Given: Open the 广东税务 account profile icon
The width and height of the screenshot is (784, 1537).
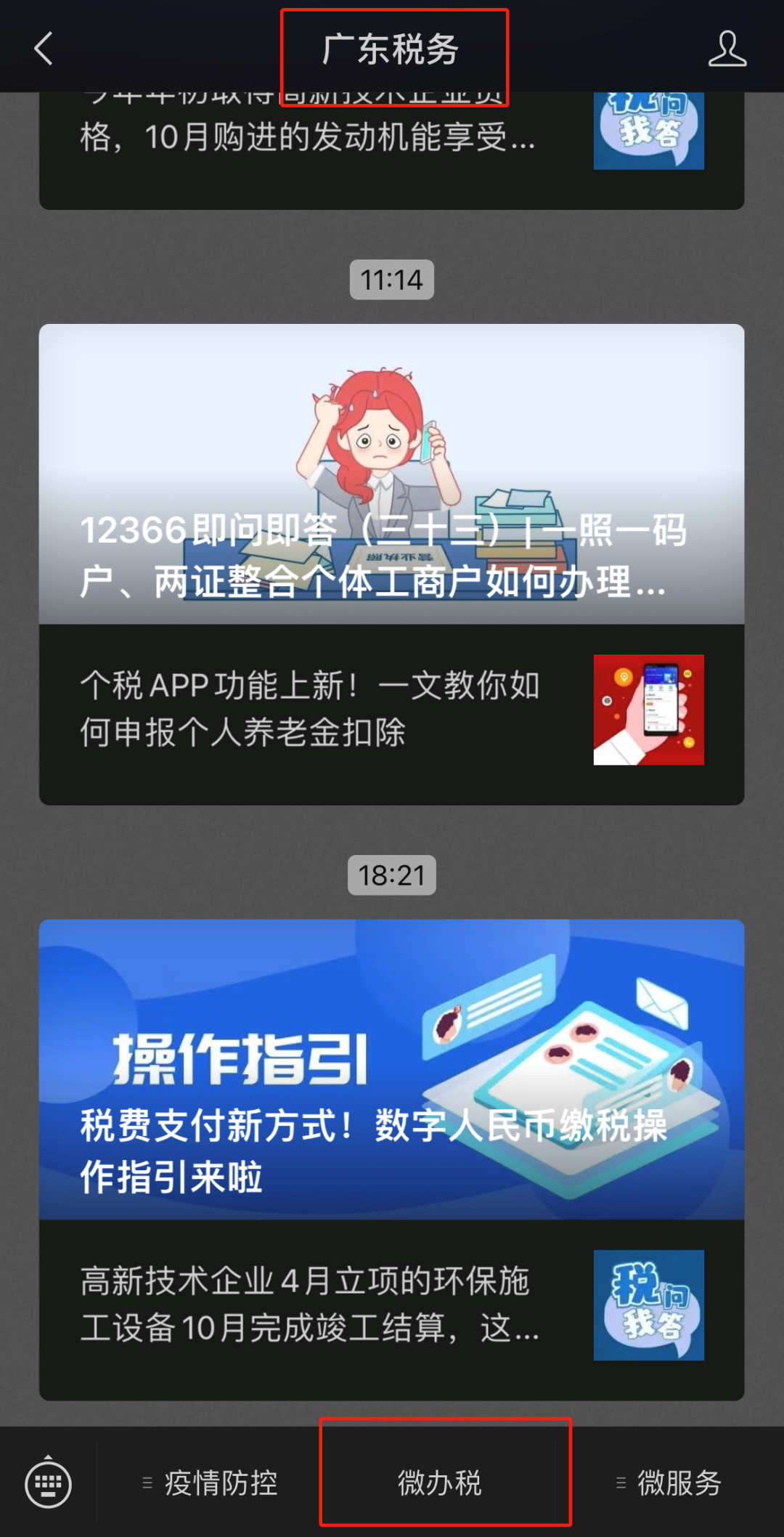Looking at the screenshot, I should tap(727, 49).
